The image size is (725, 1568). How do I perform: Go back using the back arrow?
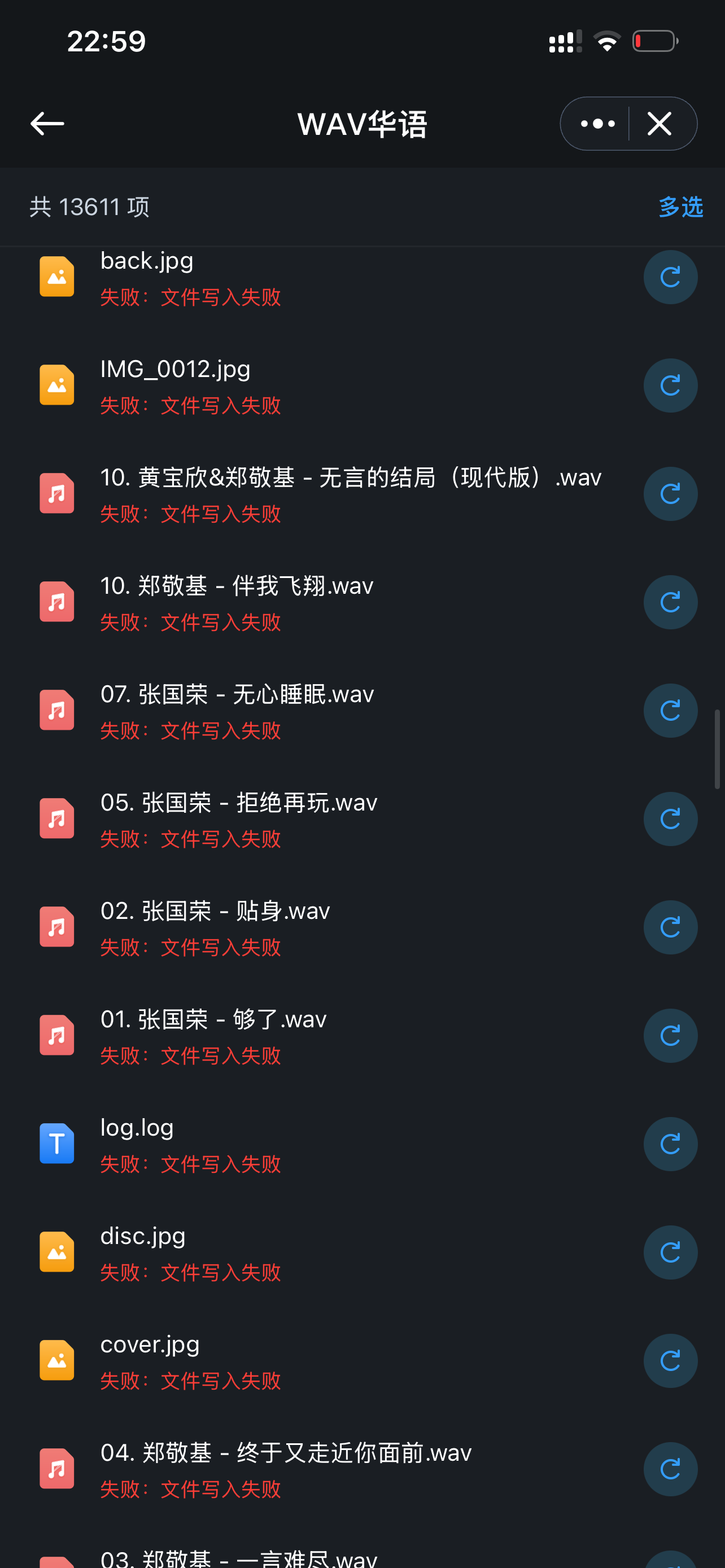46,123
